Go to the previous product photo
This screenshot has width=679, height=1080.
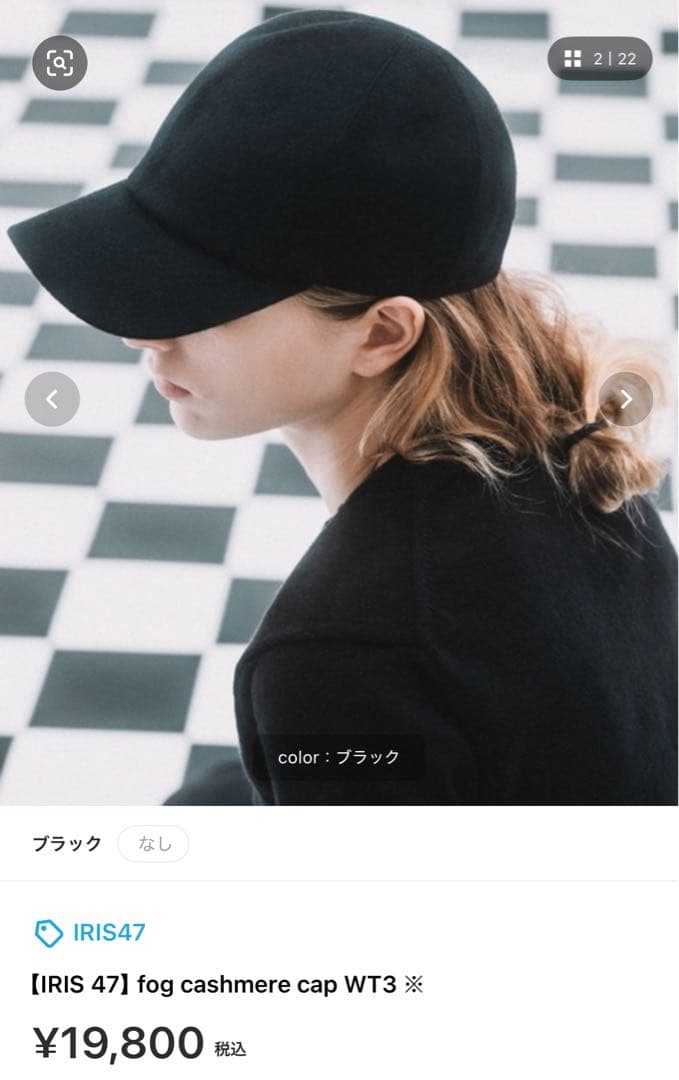click(52, 400)
